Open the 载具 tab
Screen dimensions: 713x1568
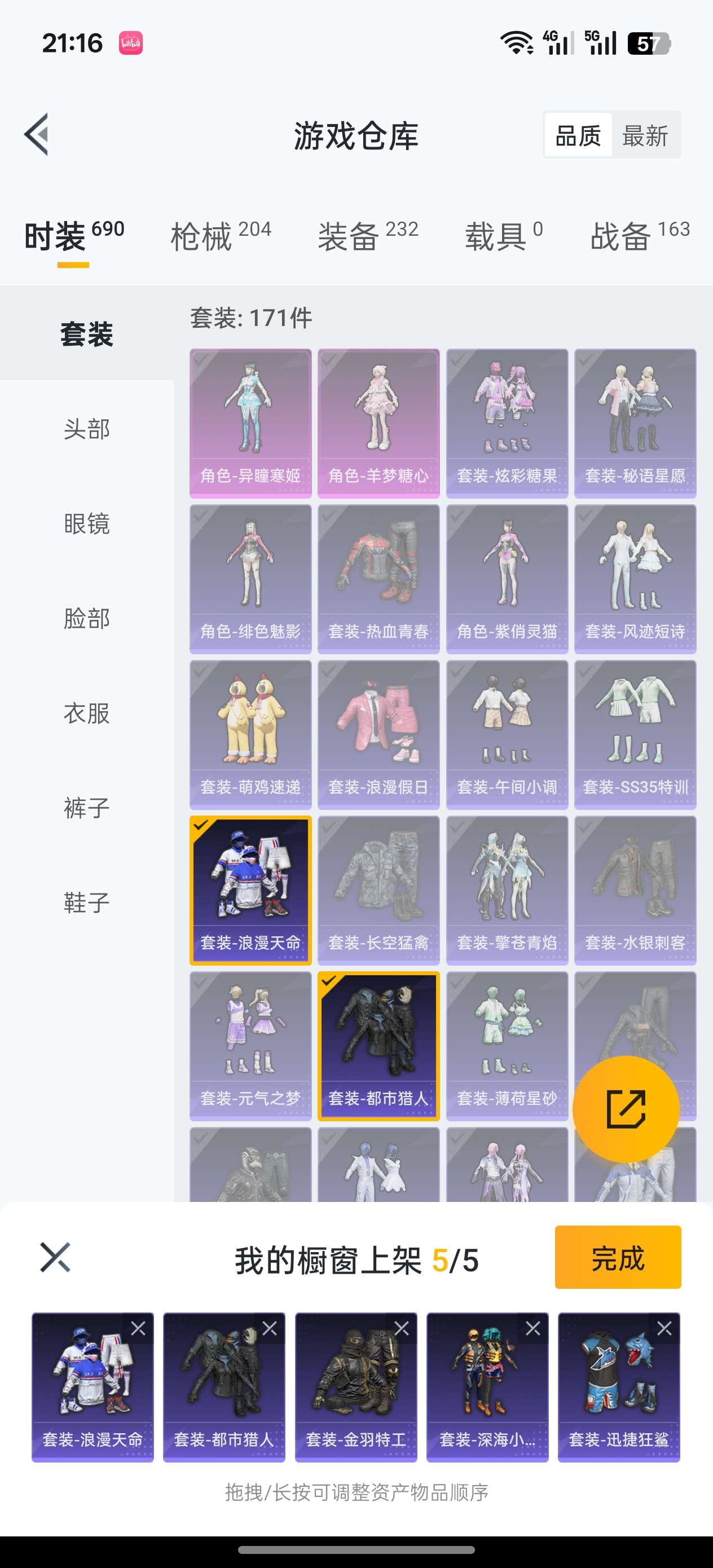504,236
